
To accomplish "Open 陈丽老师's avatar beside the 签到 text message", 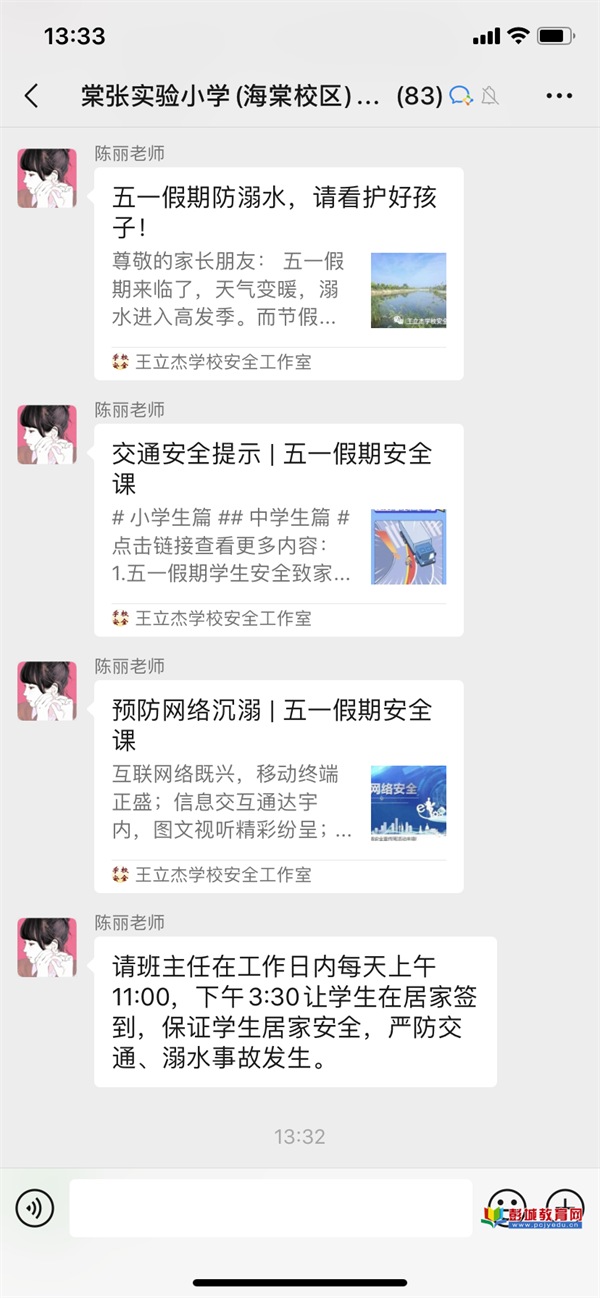I will pyautogui.click(x=47, y=947).
